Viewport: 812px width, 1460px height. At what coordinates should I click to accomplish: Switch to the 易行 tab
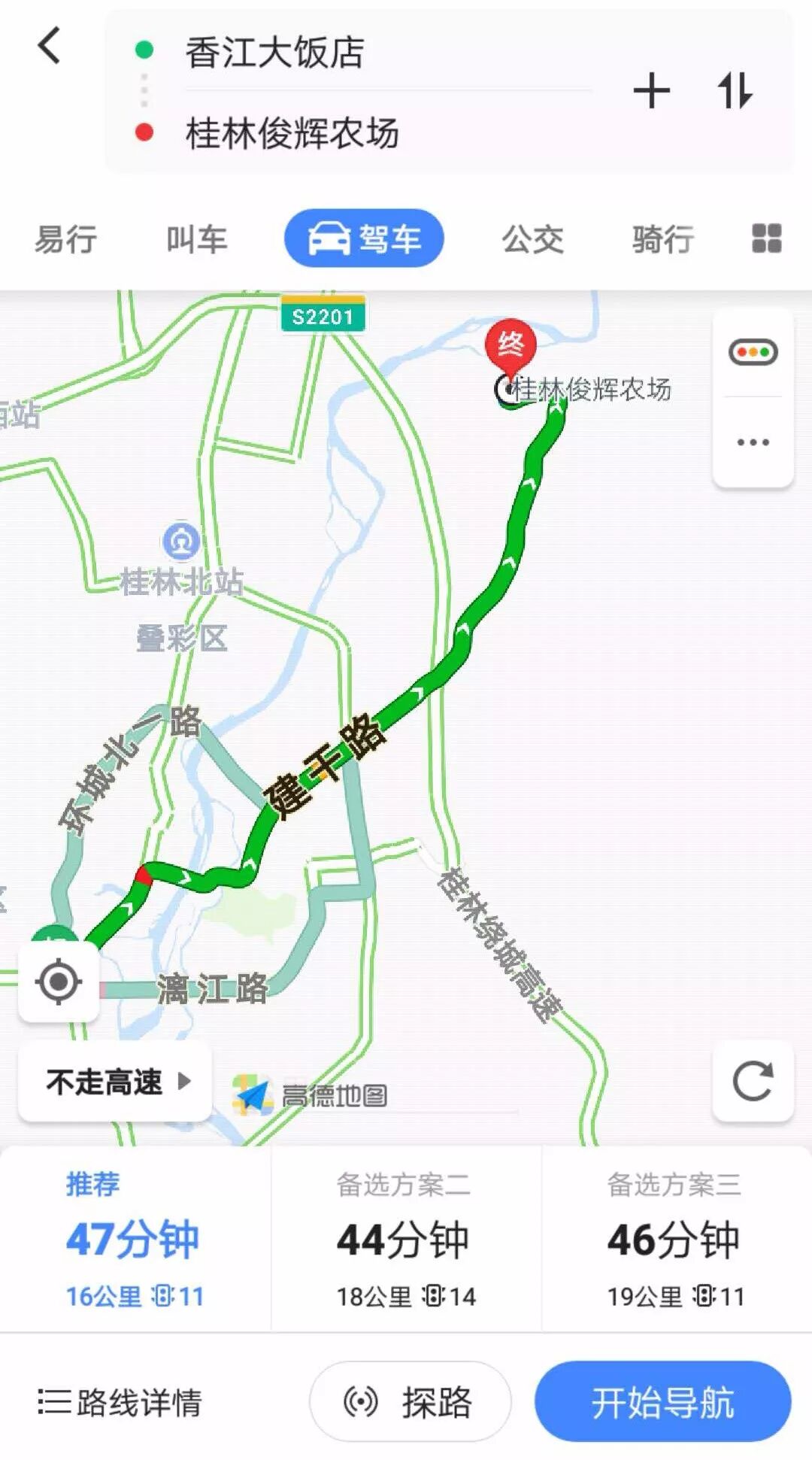(x=66, y=239)
